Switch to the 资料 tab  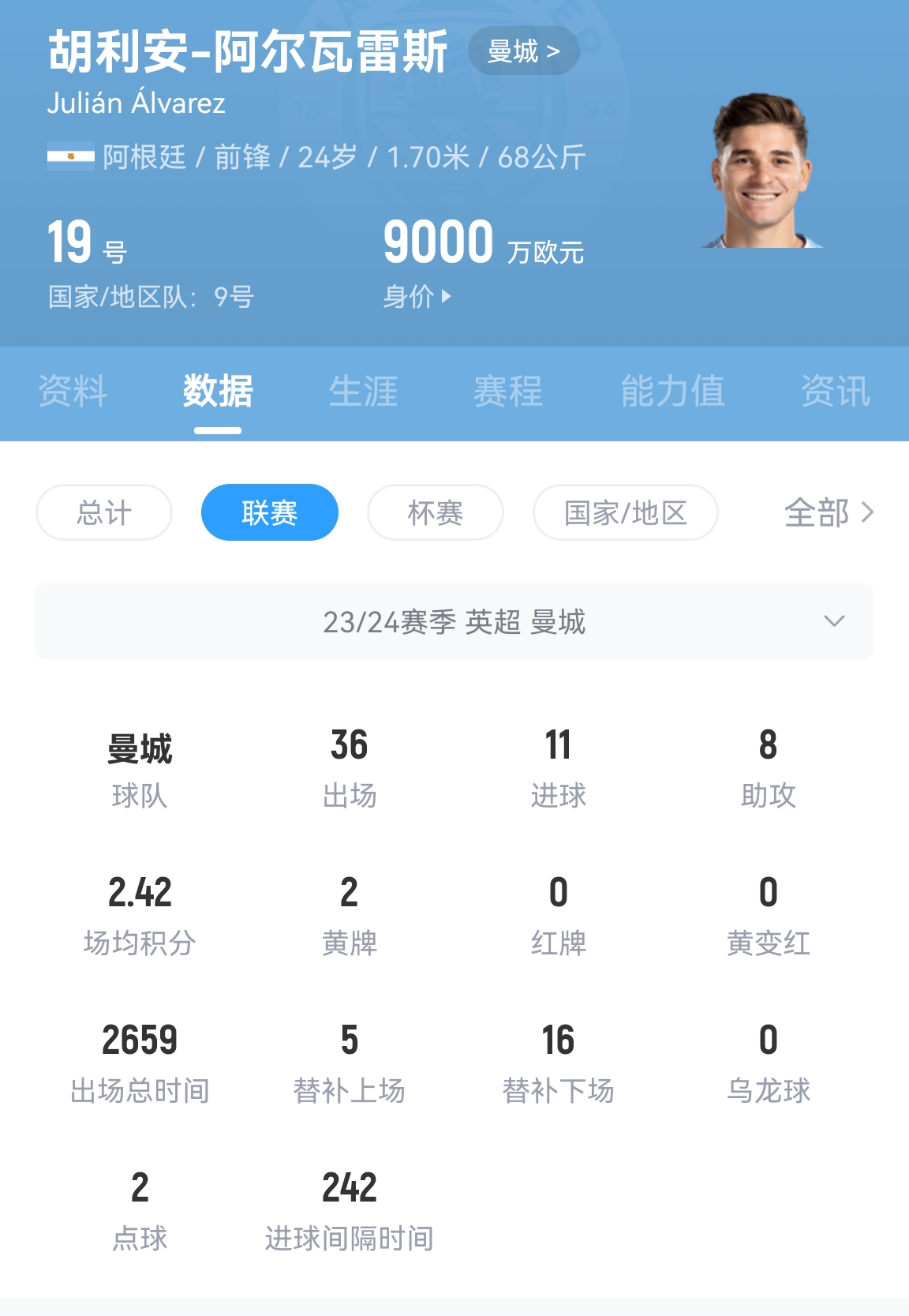73,392
